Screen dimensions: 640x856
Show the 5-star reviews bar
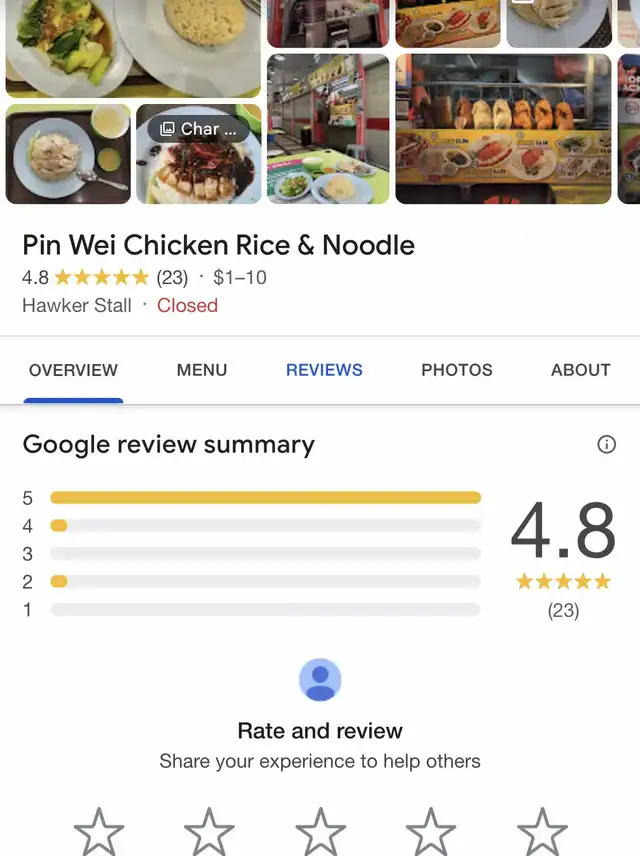coord(265,498)
